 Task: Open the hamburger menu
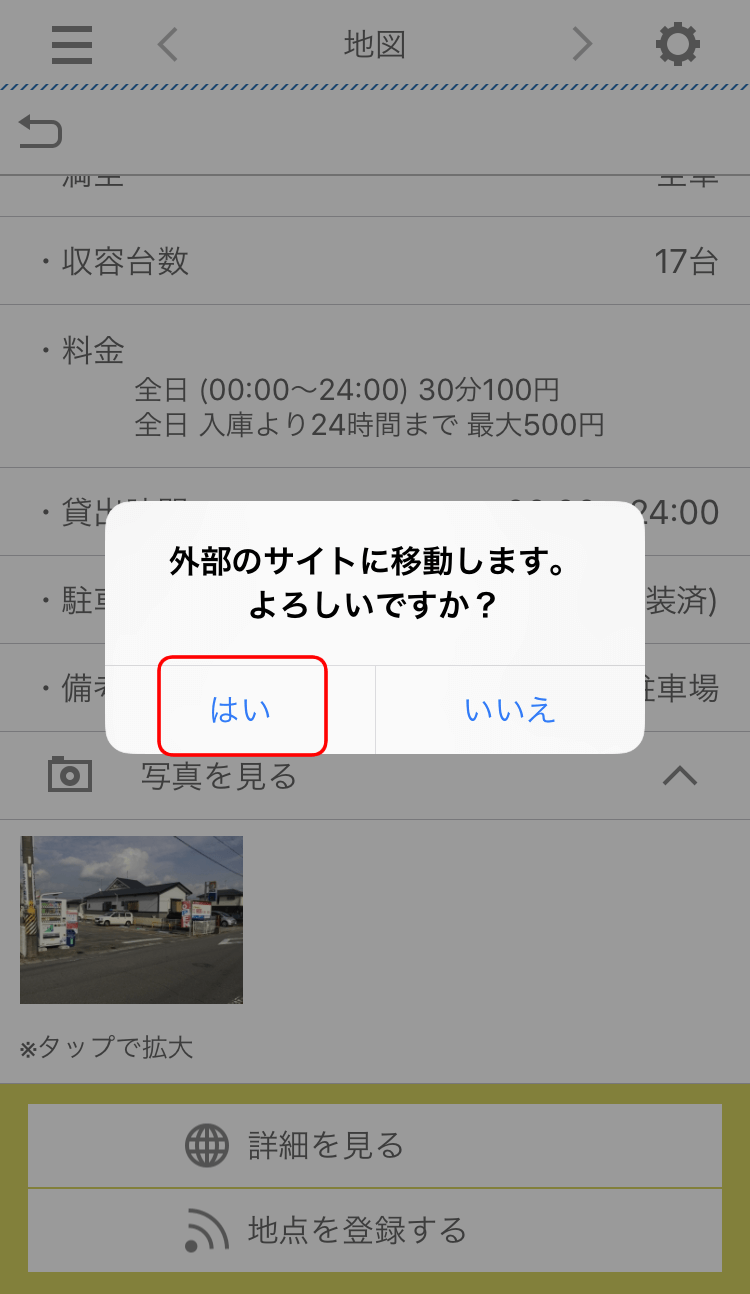coord(72,44)
